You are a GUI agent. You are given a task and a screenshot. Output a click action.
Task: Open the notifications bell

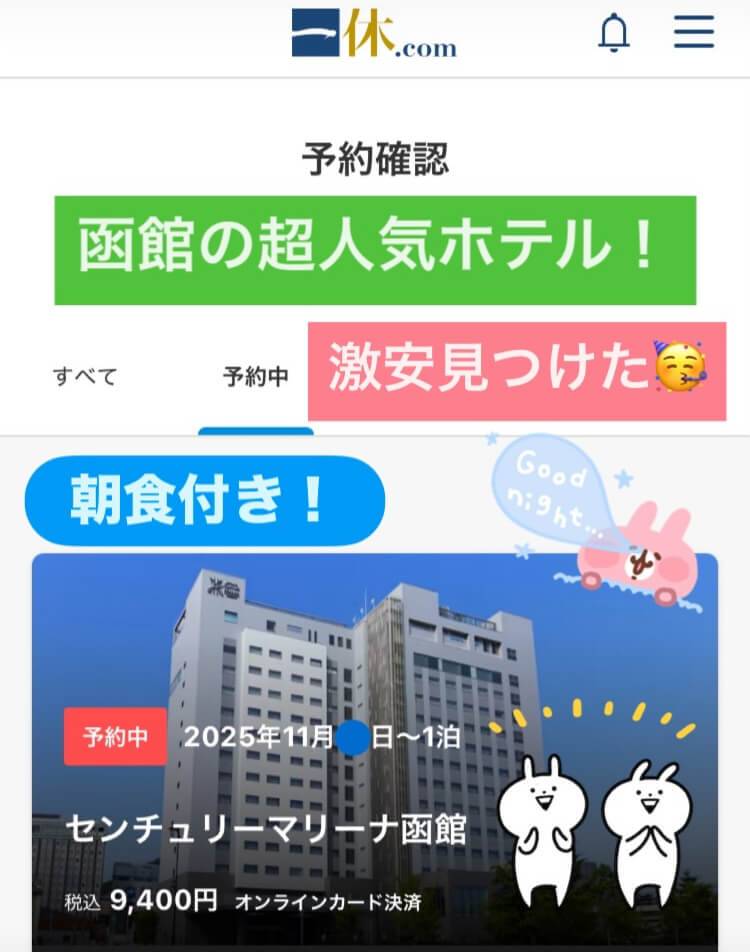[614, 34]
